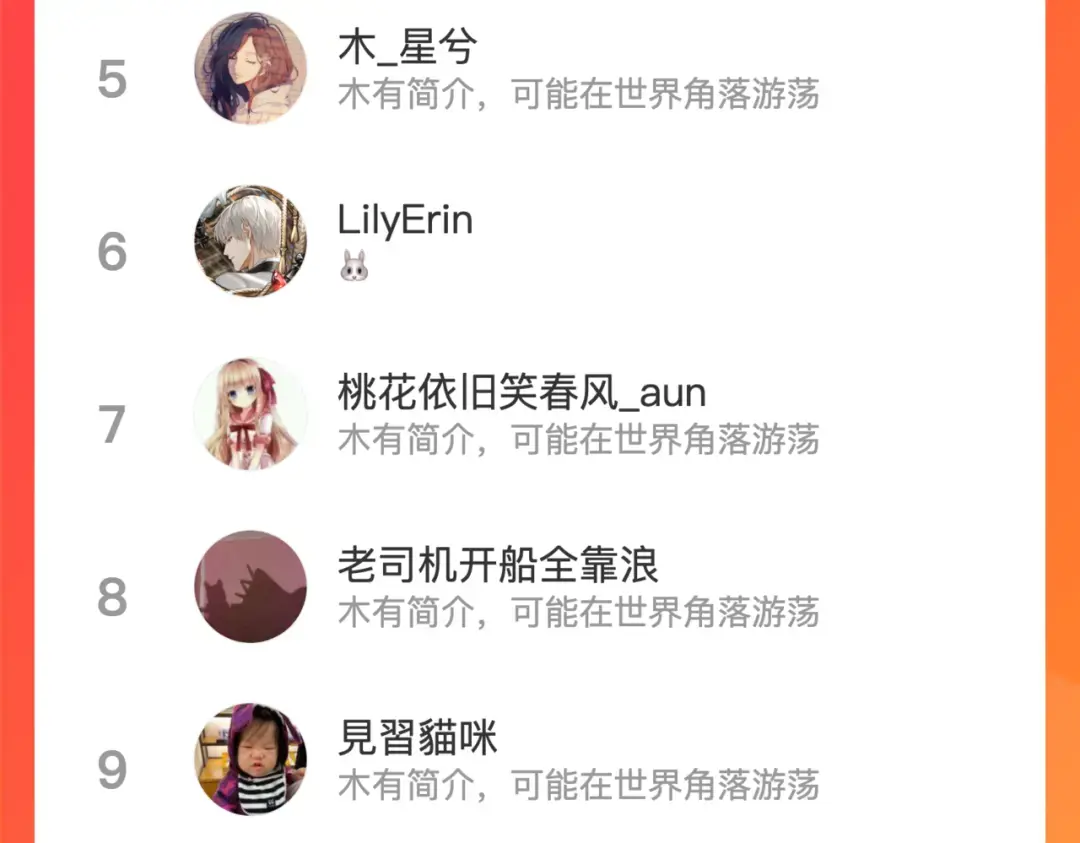Open 木_星兮's profile row
The width and height of the screenshot is (1080, 843).
[540, 69]
